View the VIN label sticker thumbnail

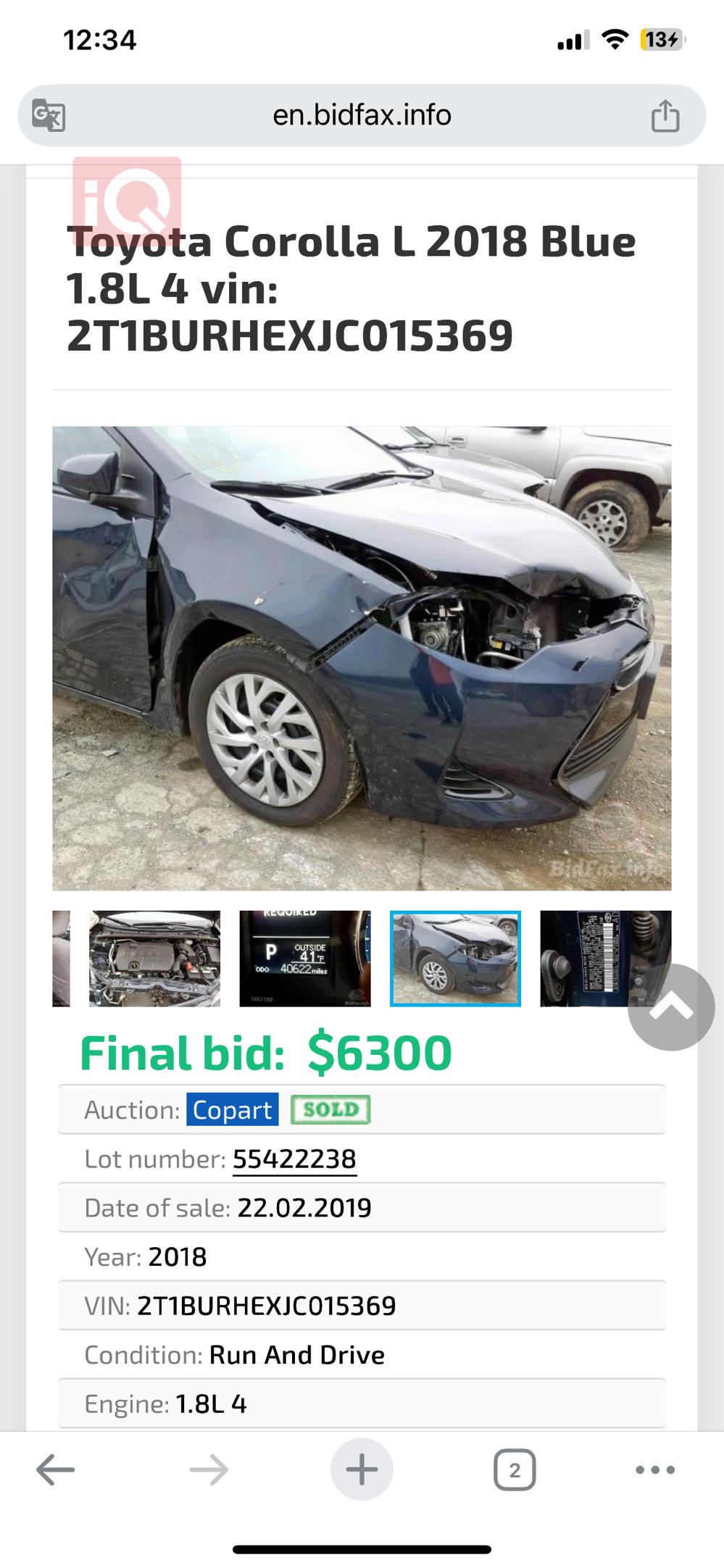(606, 958)
